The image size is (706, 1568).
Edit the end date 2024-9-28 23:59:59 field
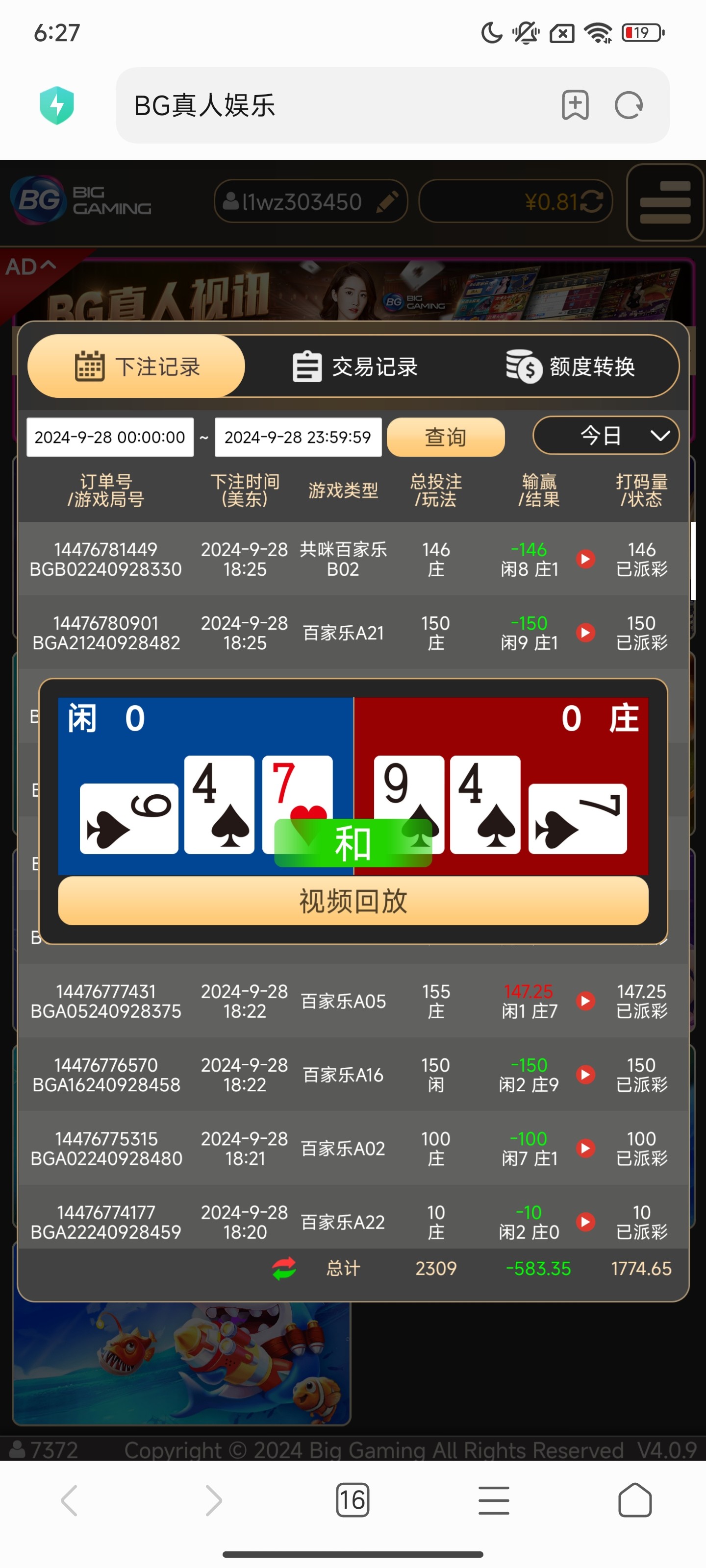(x=297, y=437)
